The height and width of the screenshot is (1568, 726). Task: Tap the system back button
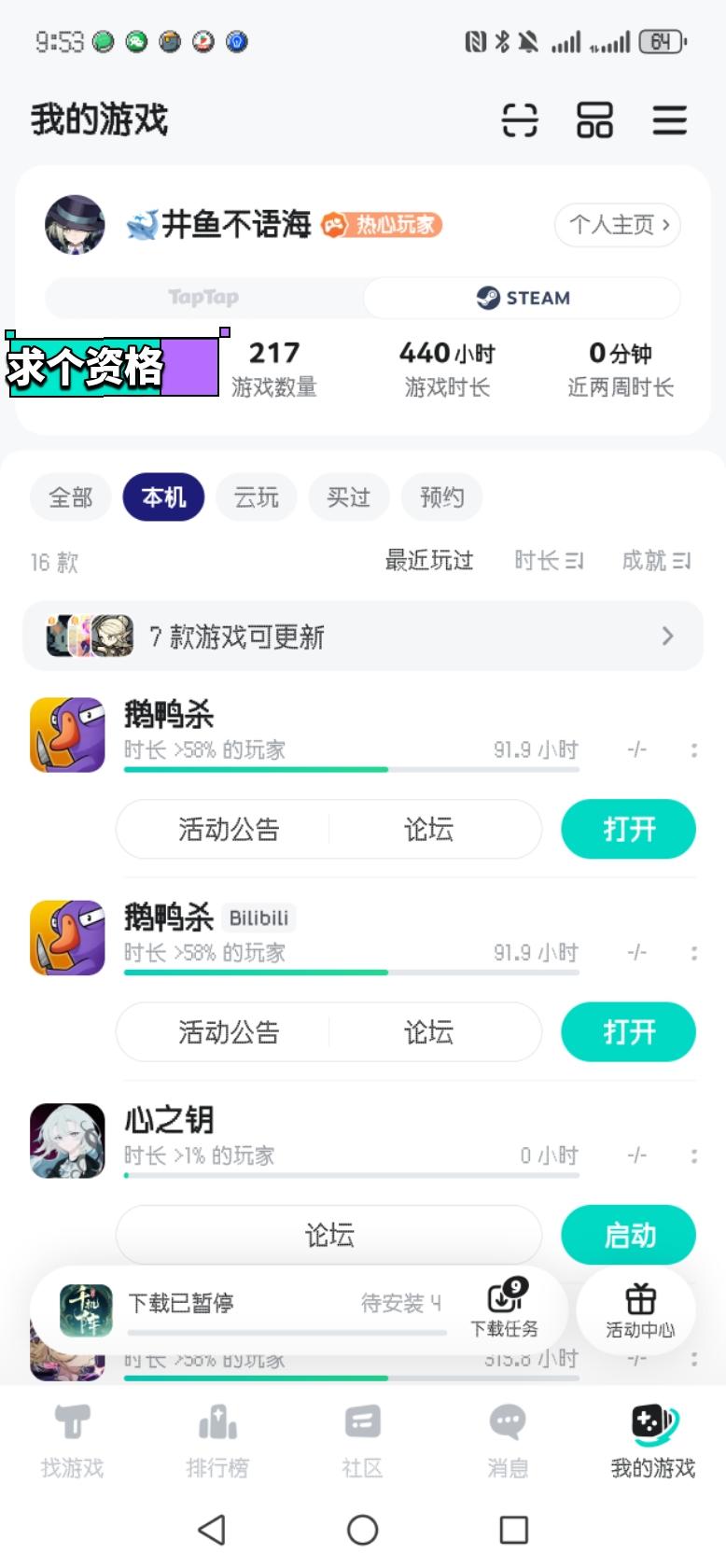[x=213, y=1530]
